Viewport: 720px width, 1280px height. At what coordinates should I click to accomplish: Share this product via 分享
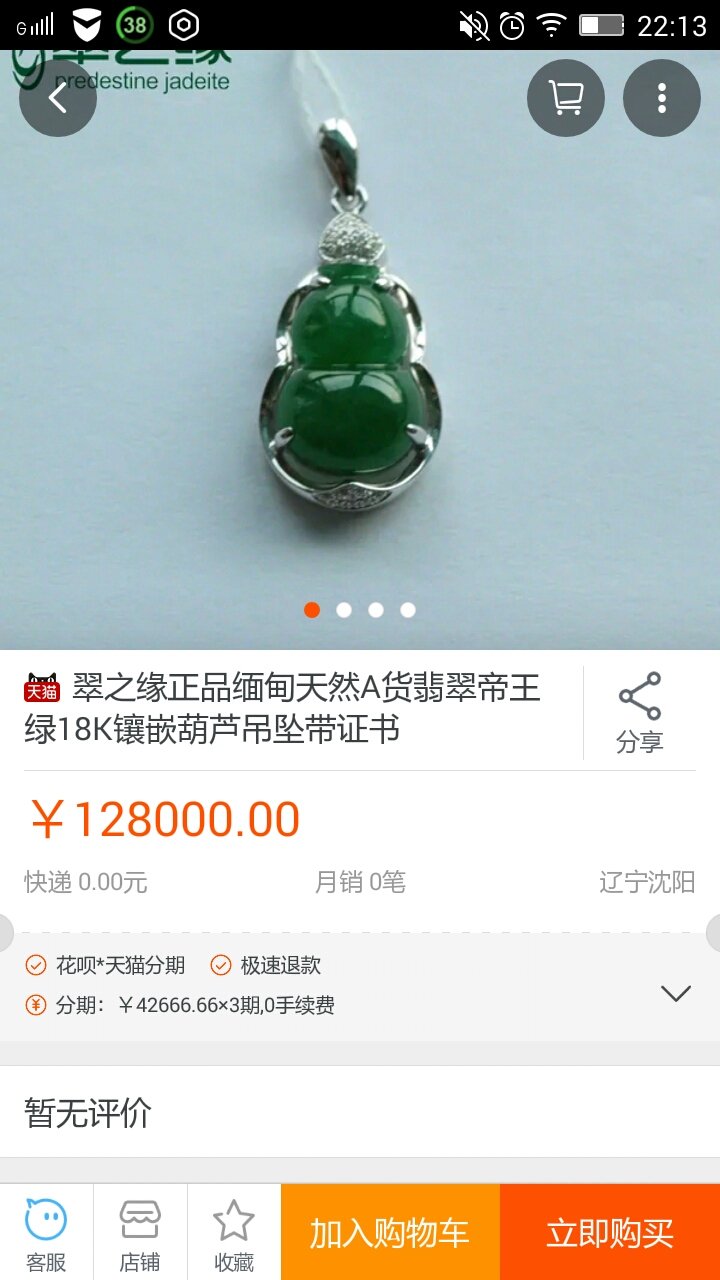[640, 712]
